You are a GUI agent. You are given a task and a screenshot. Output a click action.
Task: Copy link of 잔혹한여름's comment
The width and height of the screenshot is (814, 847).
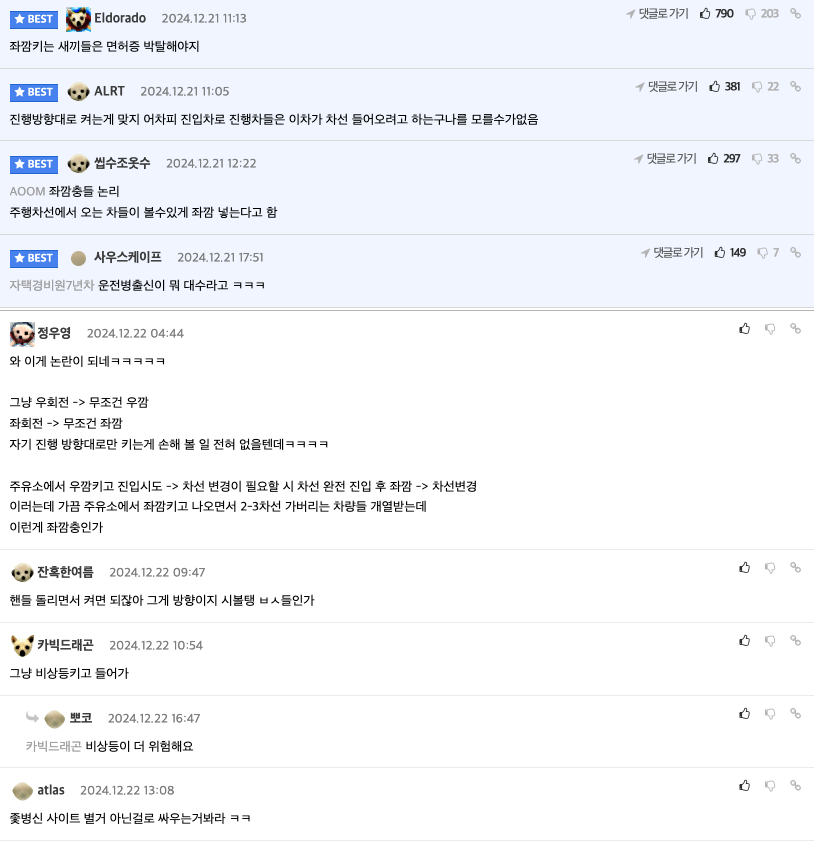(795, 568)
